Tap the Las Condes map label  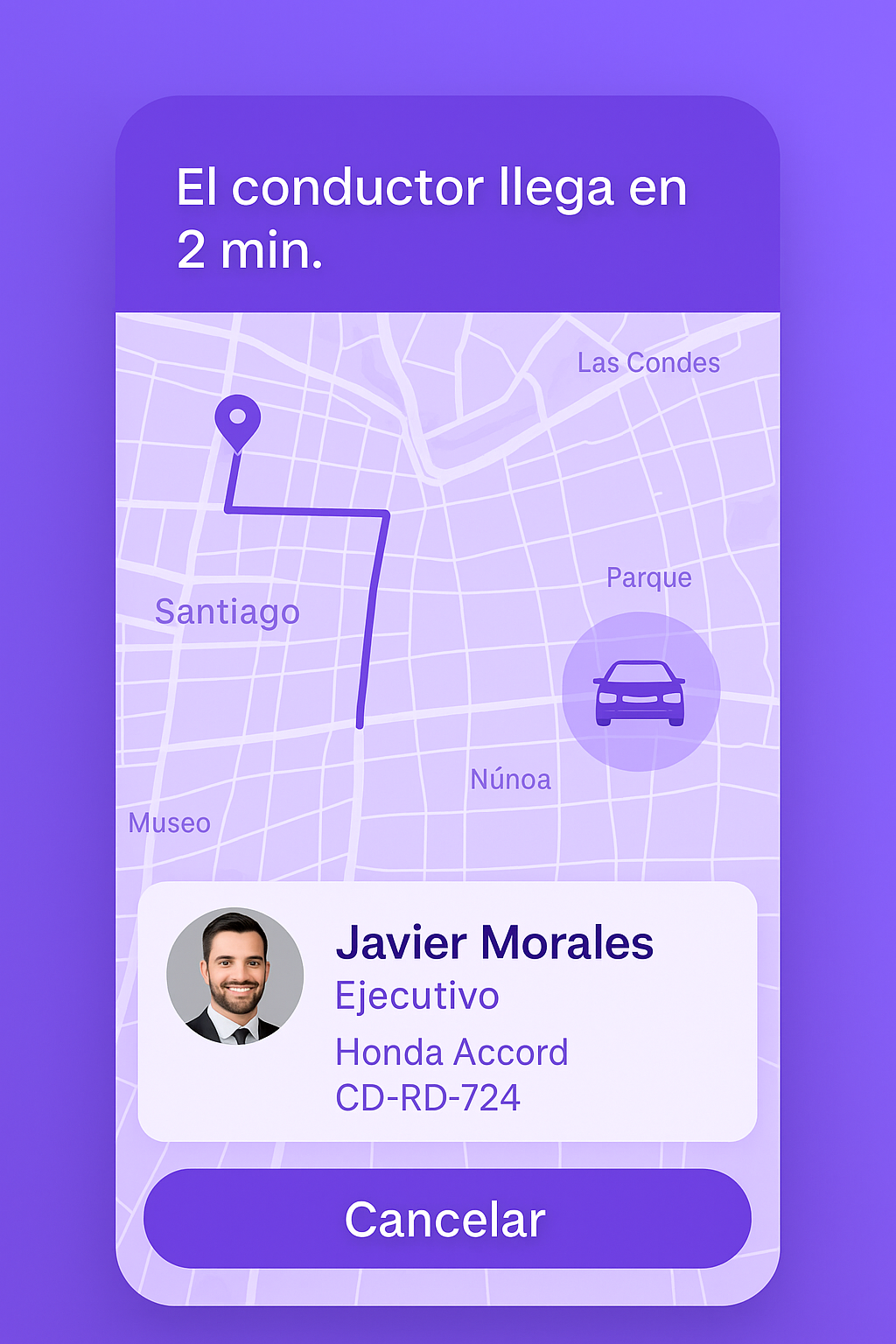pyautogui.click(x=650, y=362)
